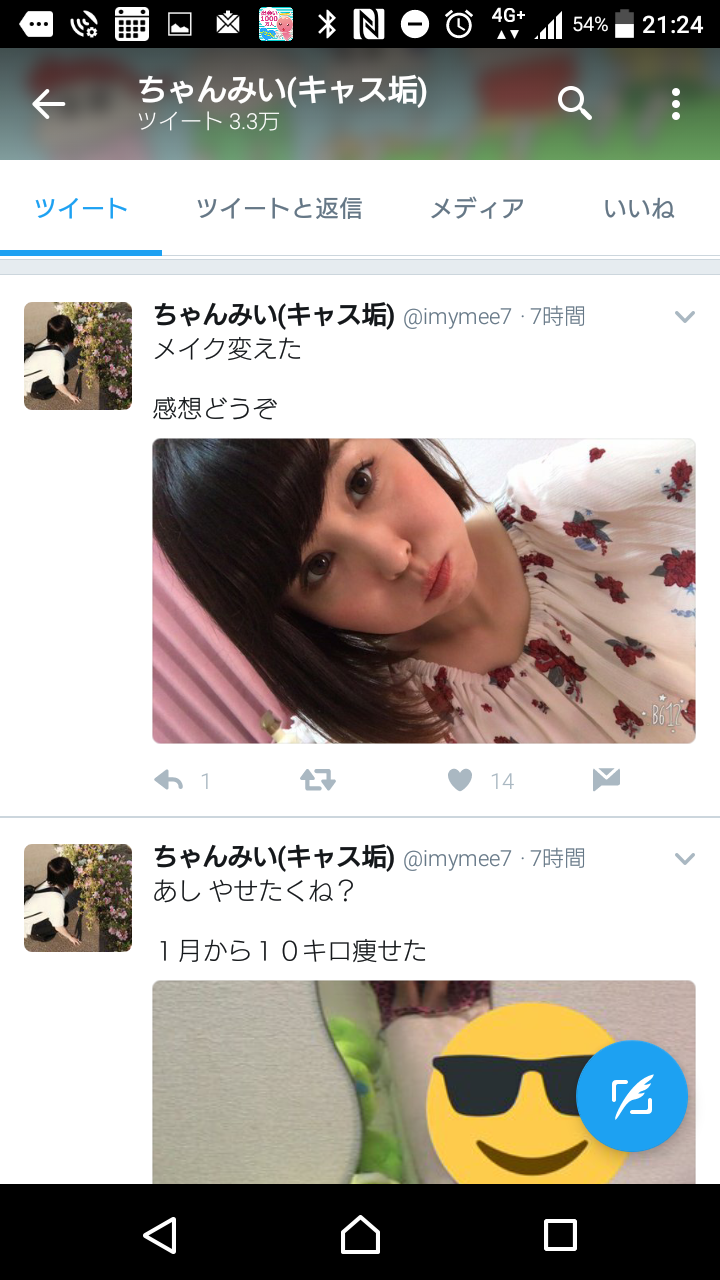Image resolution: width=720 pixels, height=1280 pixels.
Task: Tap the system home button
Action: coord(360,1235)
